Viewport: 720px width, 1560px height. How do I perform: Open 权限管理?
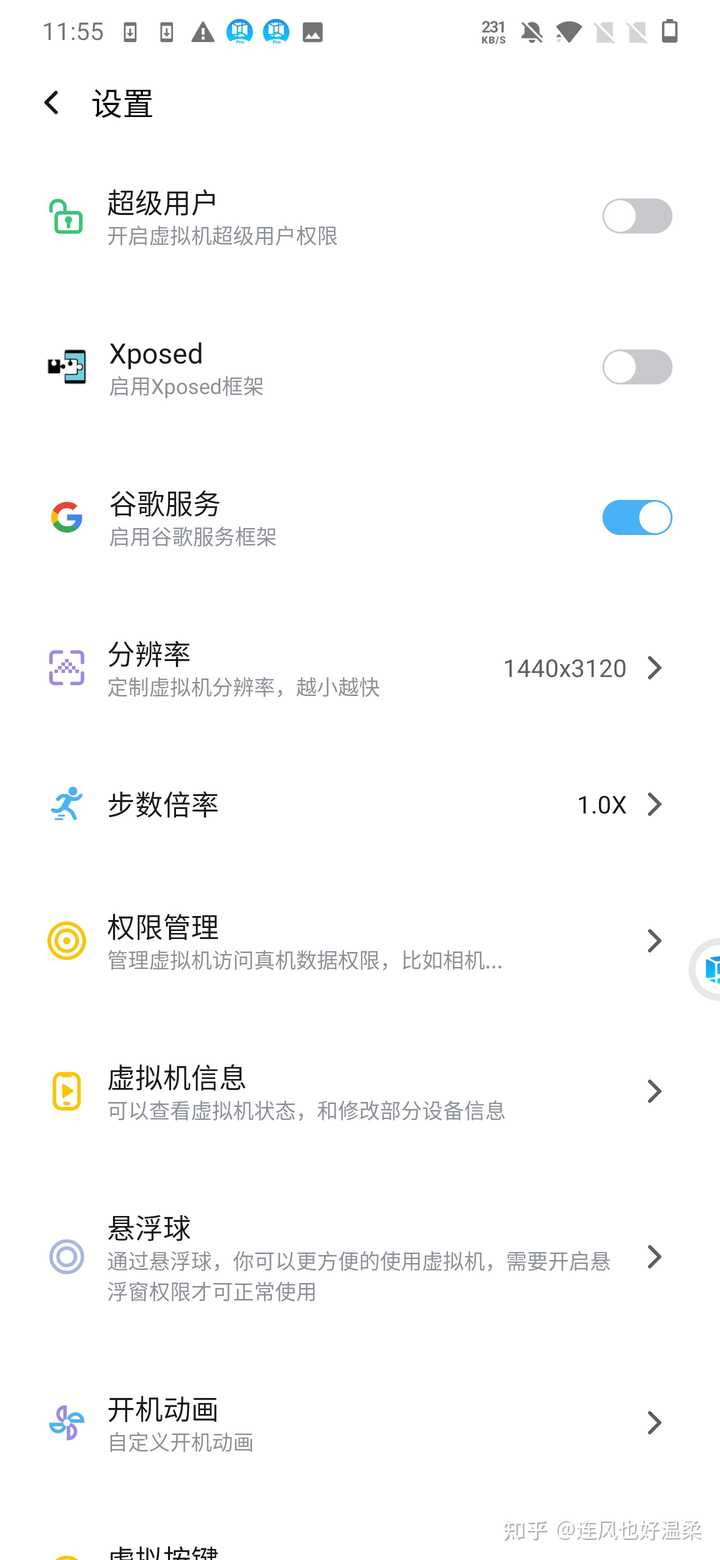click(360, 941)
